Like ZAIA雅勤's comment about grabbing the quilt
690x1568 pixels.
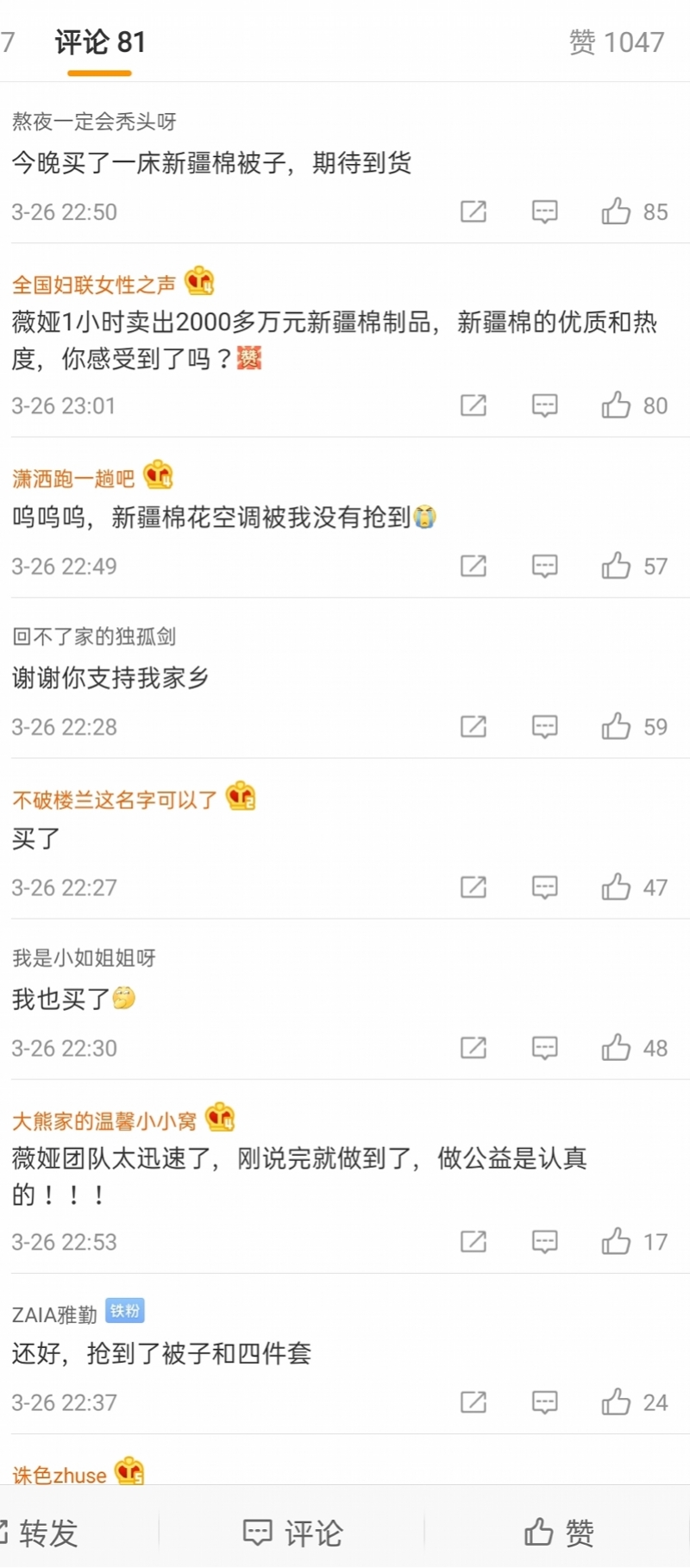615,1402
